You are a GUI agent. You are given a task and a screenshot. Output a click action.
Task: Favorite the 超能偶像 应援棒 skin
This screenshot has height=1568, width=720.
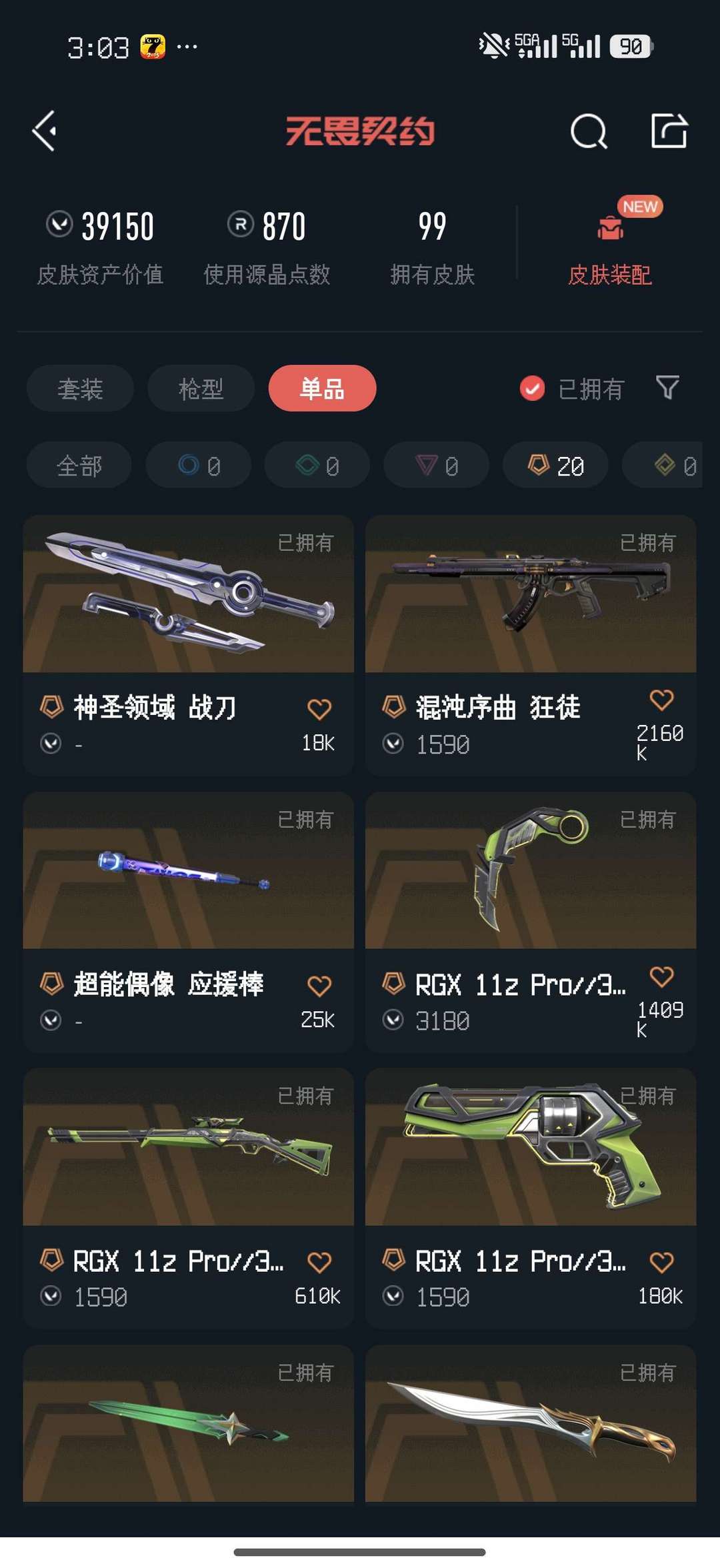click(x=319, y=986)
